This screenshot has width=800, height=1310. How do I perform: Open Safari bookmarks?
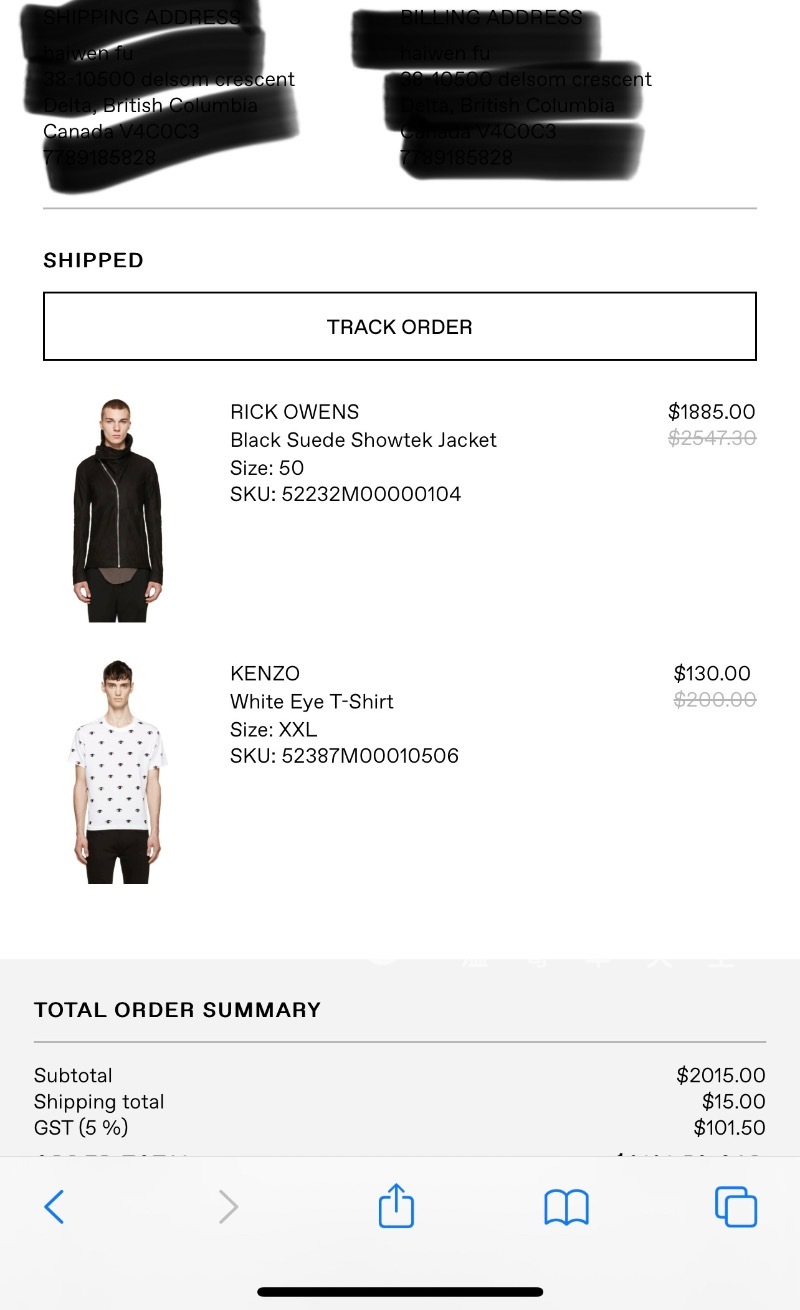(566, 1207)
